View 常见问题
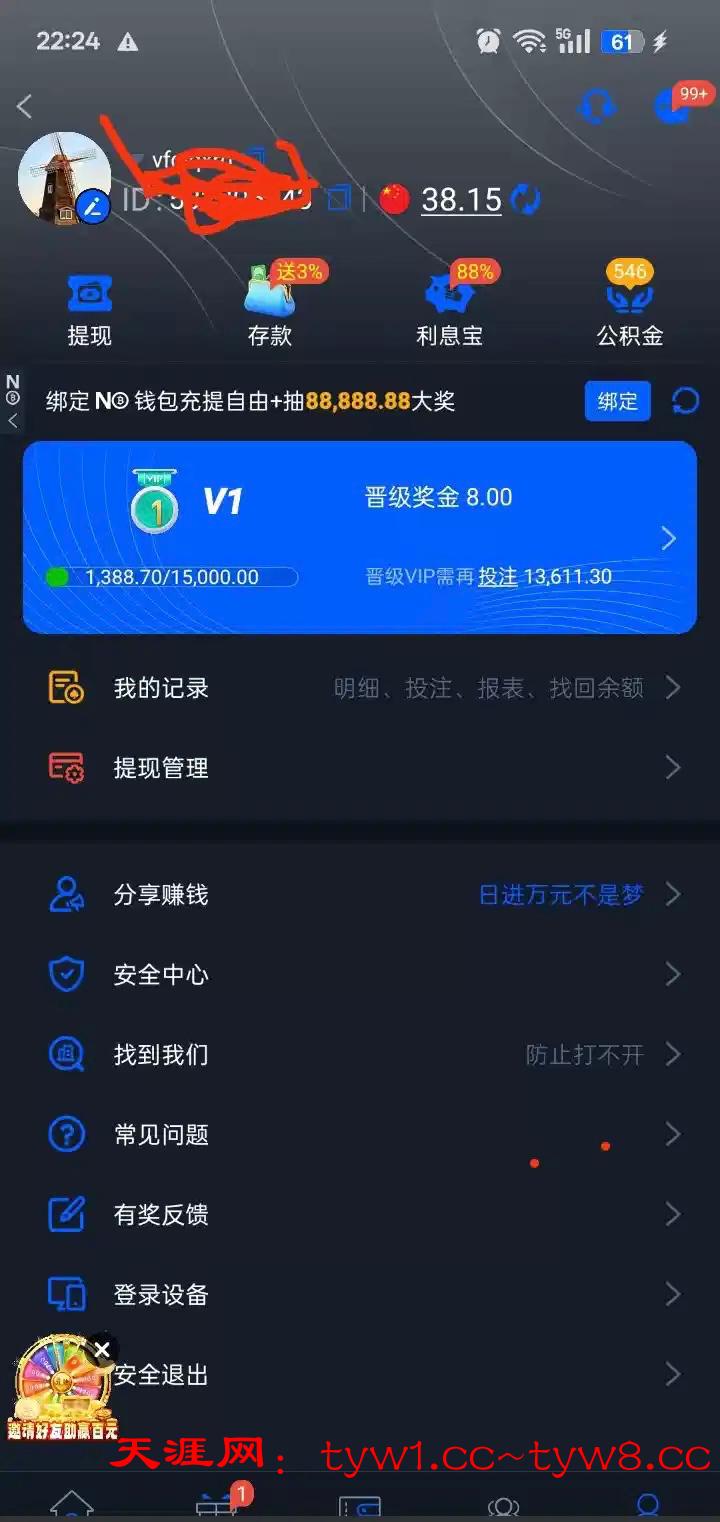Viewport: 720px width, 1522px height. tap(360, 1134)
